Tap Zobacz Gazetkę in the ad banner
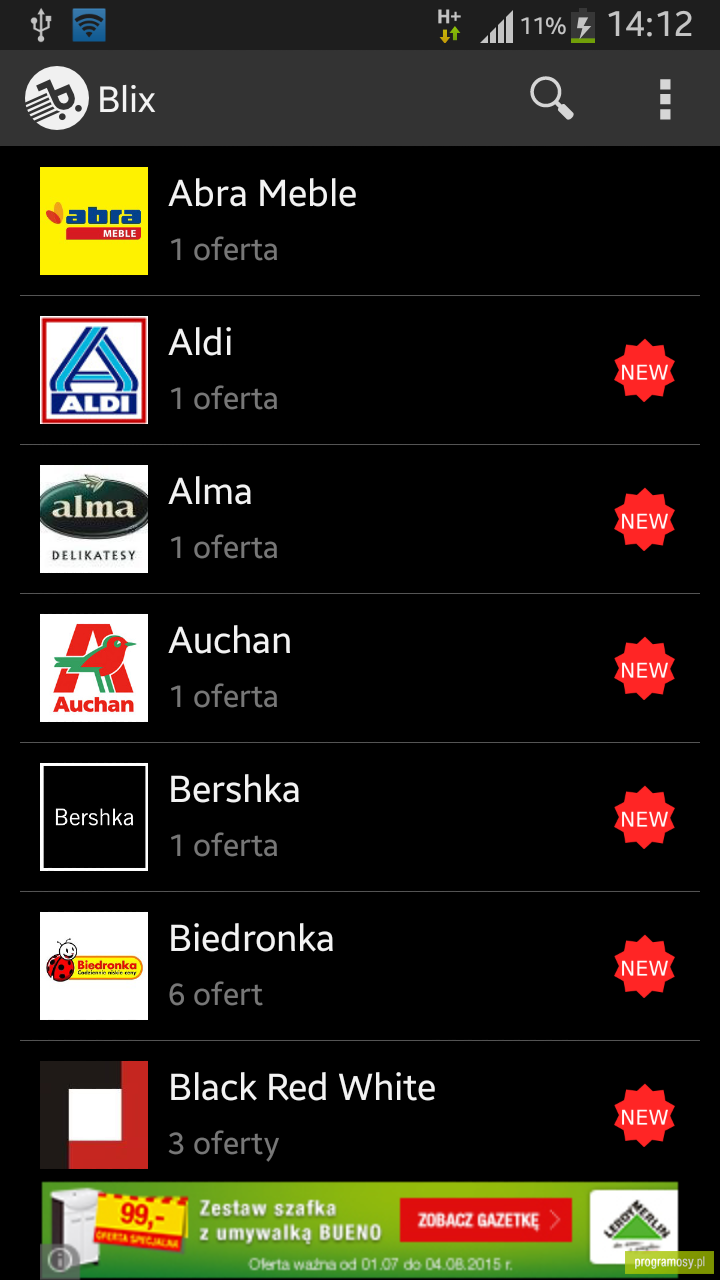Screen dimensions: 720x1280 coord(486,1220)
